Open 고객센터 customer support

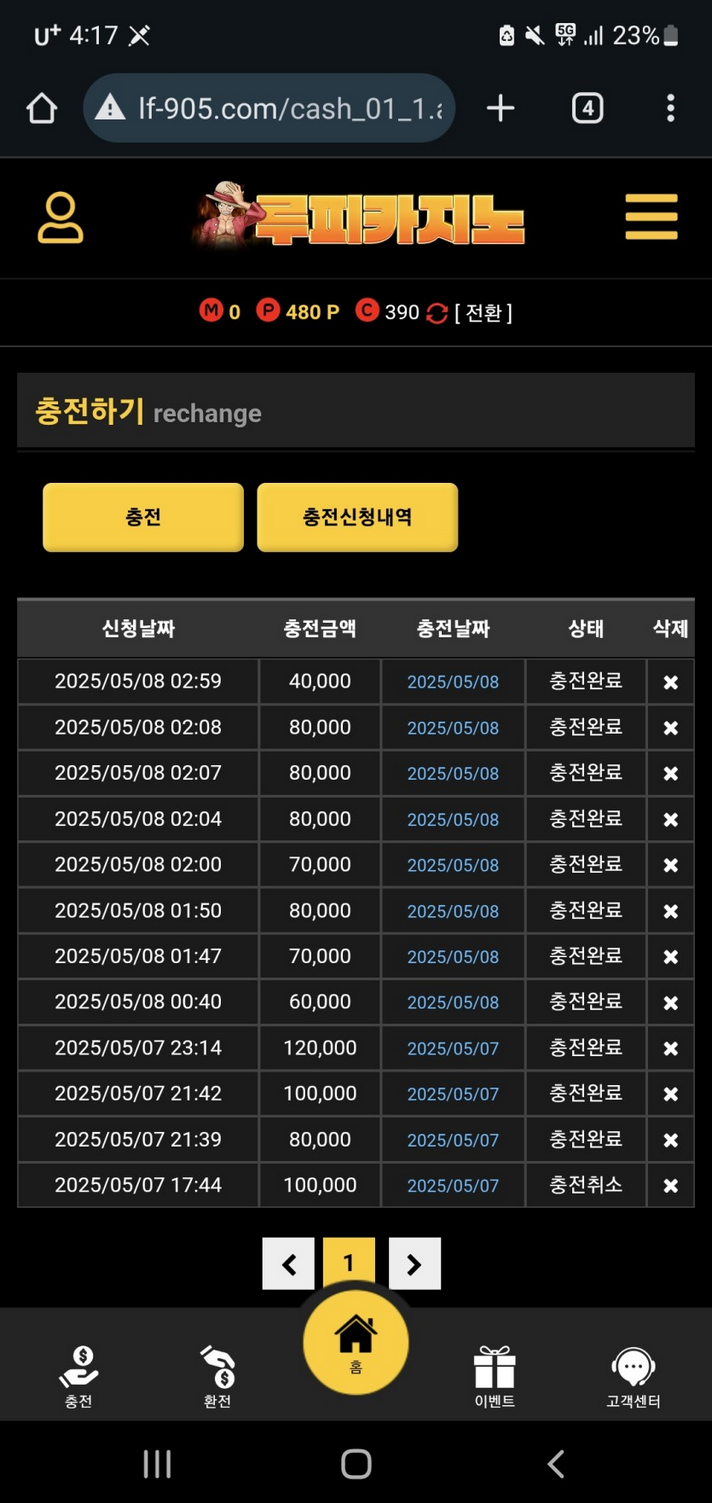[633, 1376]
